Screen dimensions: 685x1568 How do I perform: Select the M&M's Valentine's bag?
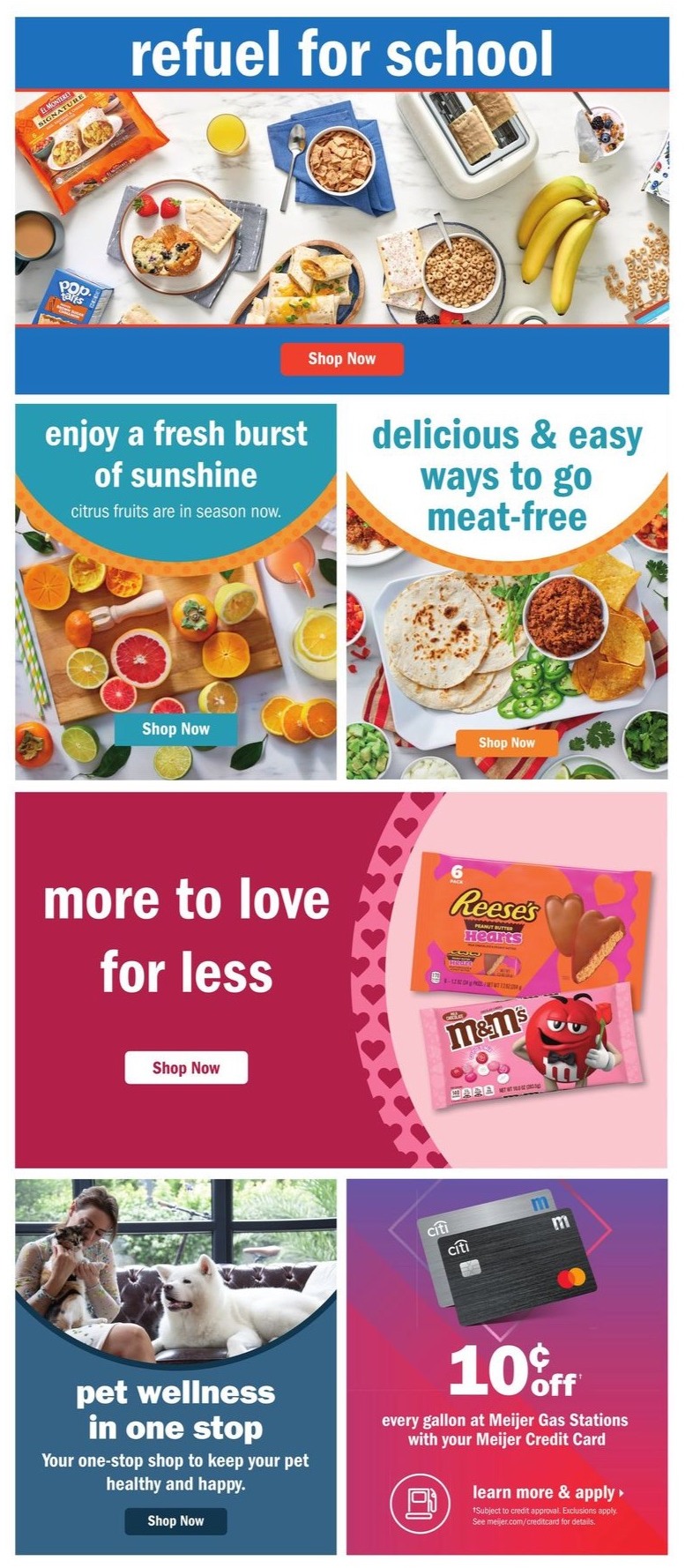click(529, 1054)
